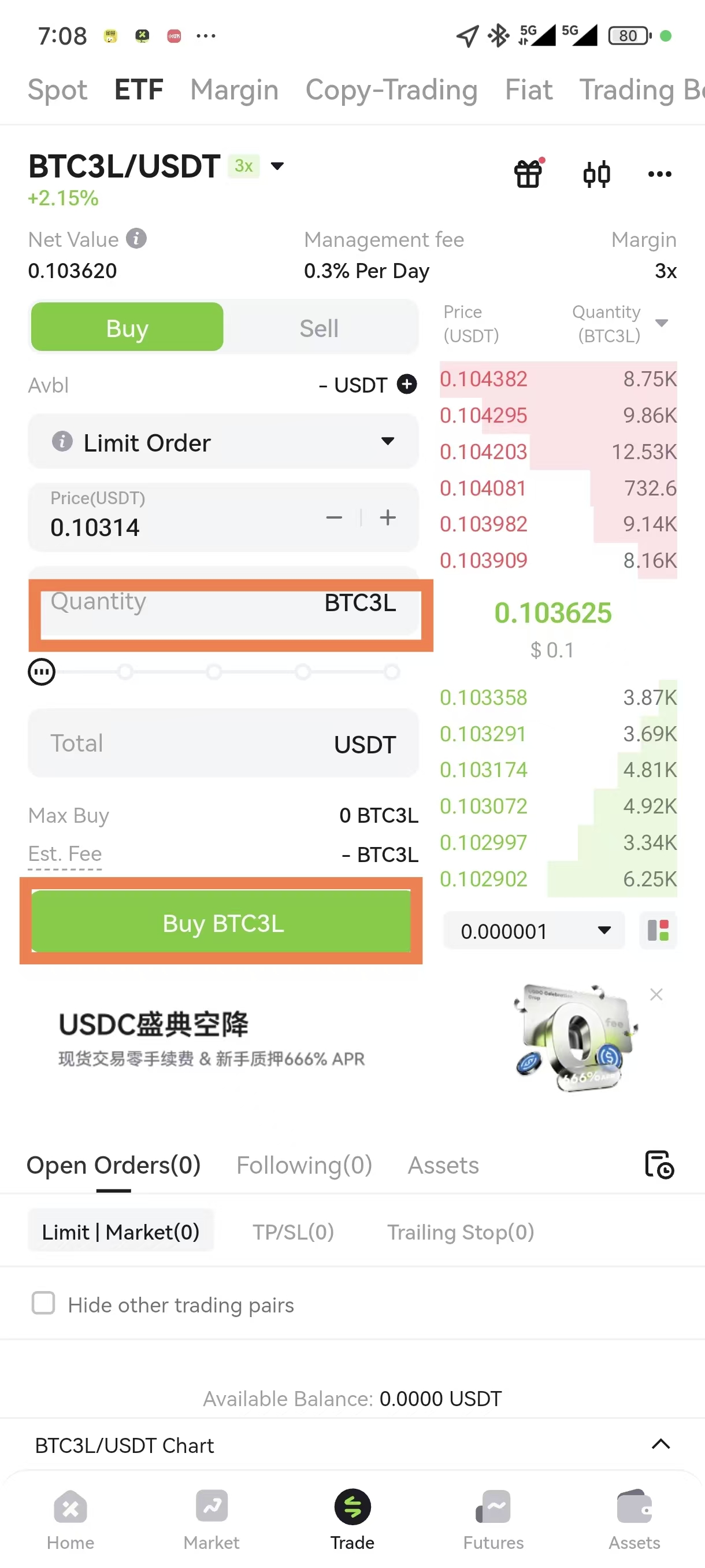Check Hide other trading pairs
705x1568 pixels.
(43, 1303)
